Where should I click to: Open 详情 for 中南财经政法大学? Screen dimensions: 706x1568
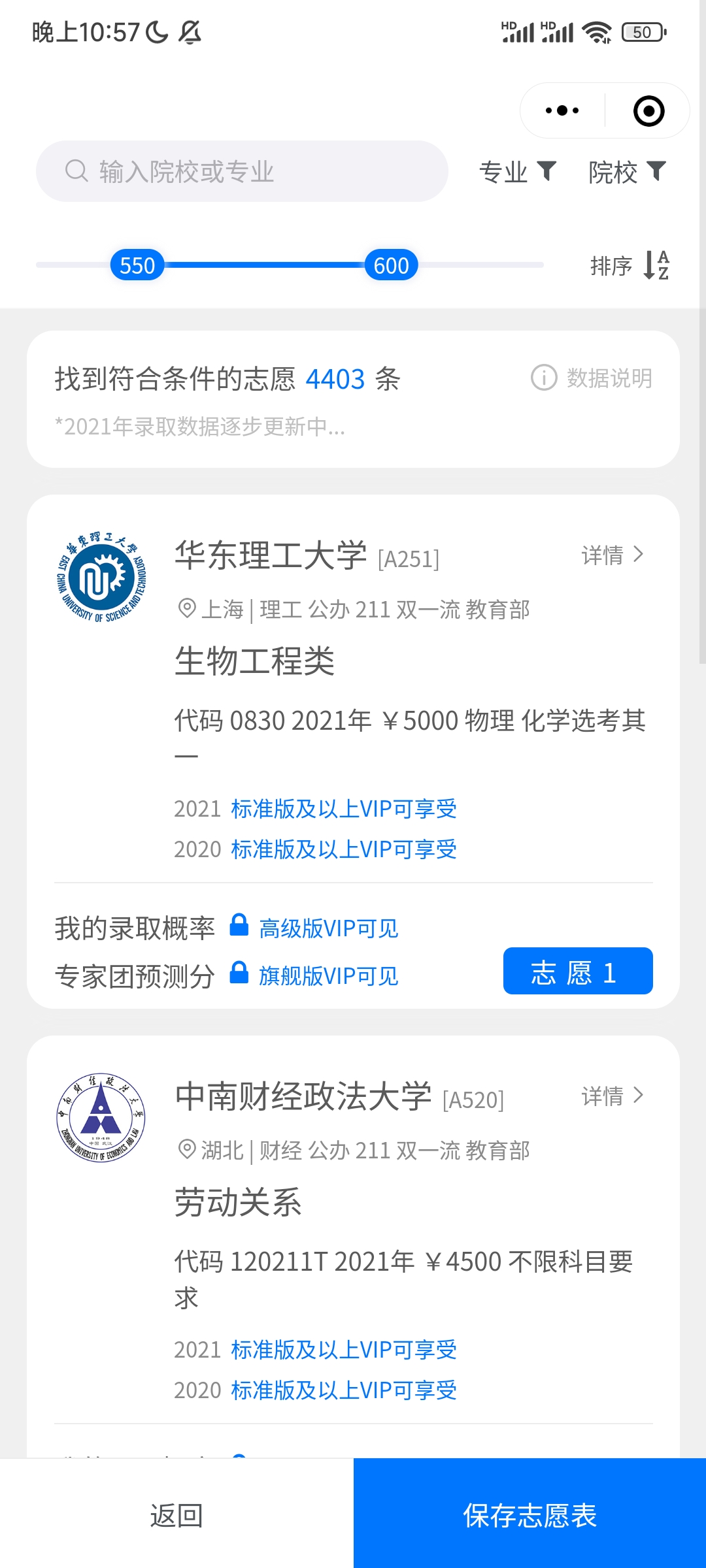613,1096
